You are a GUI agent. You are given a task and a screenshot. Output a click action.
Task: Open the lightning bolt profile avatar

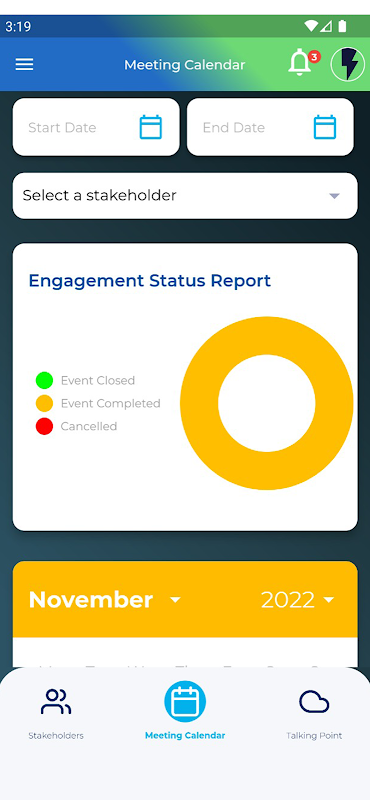pyautogui.click(x=347, y=65)
